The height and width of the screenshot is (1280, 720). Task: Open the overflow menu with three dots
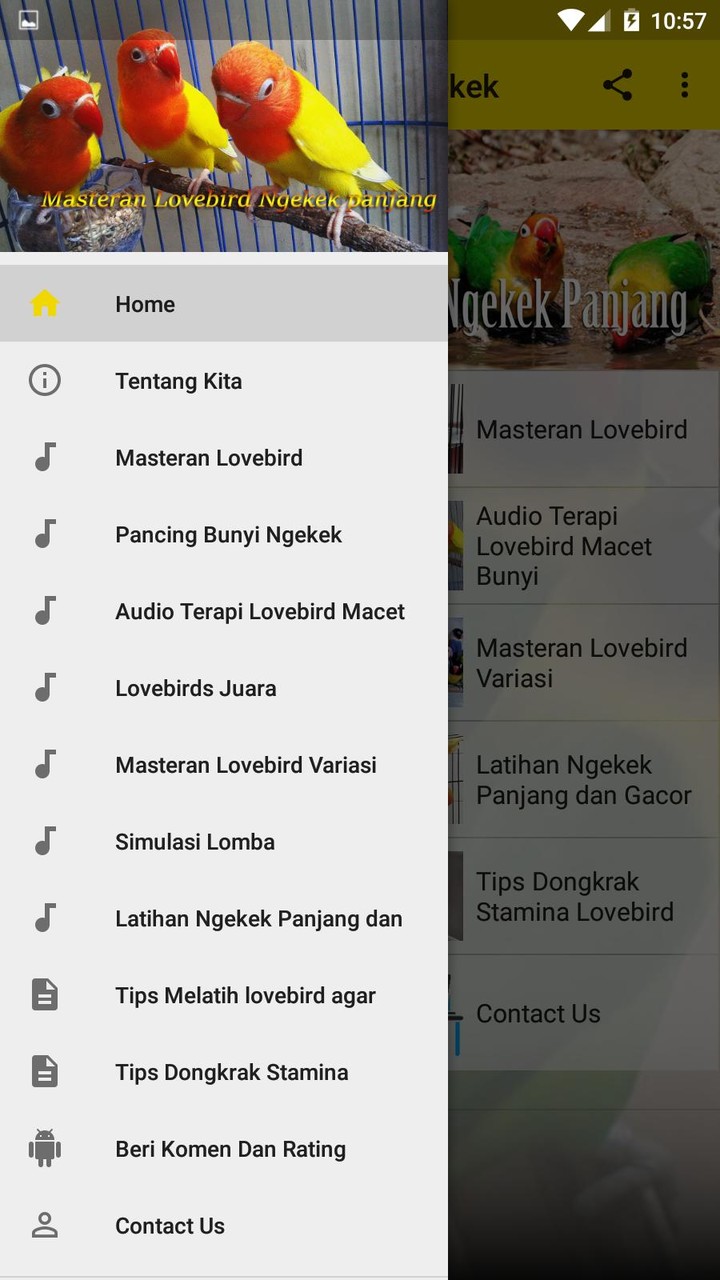(x=684, y=86)
